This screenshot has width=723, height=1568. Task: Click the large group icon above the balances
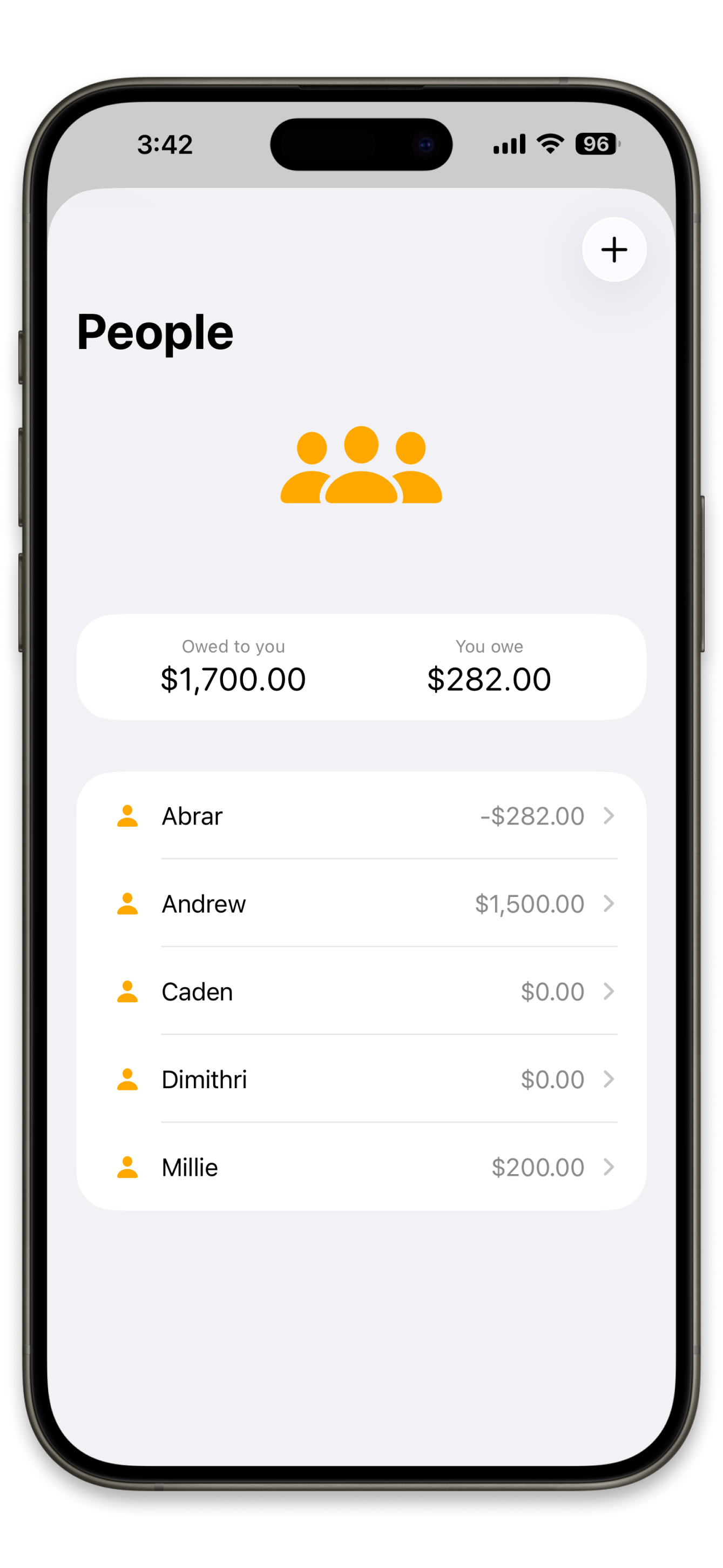point(361,466)
